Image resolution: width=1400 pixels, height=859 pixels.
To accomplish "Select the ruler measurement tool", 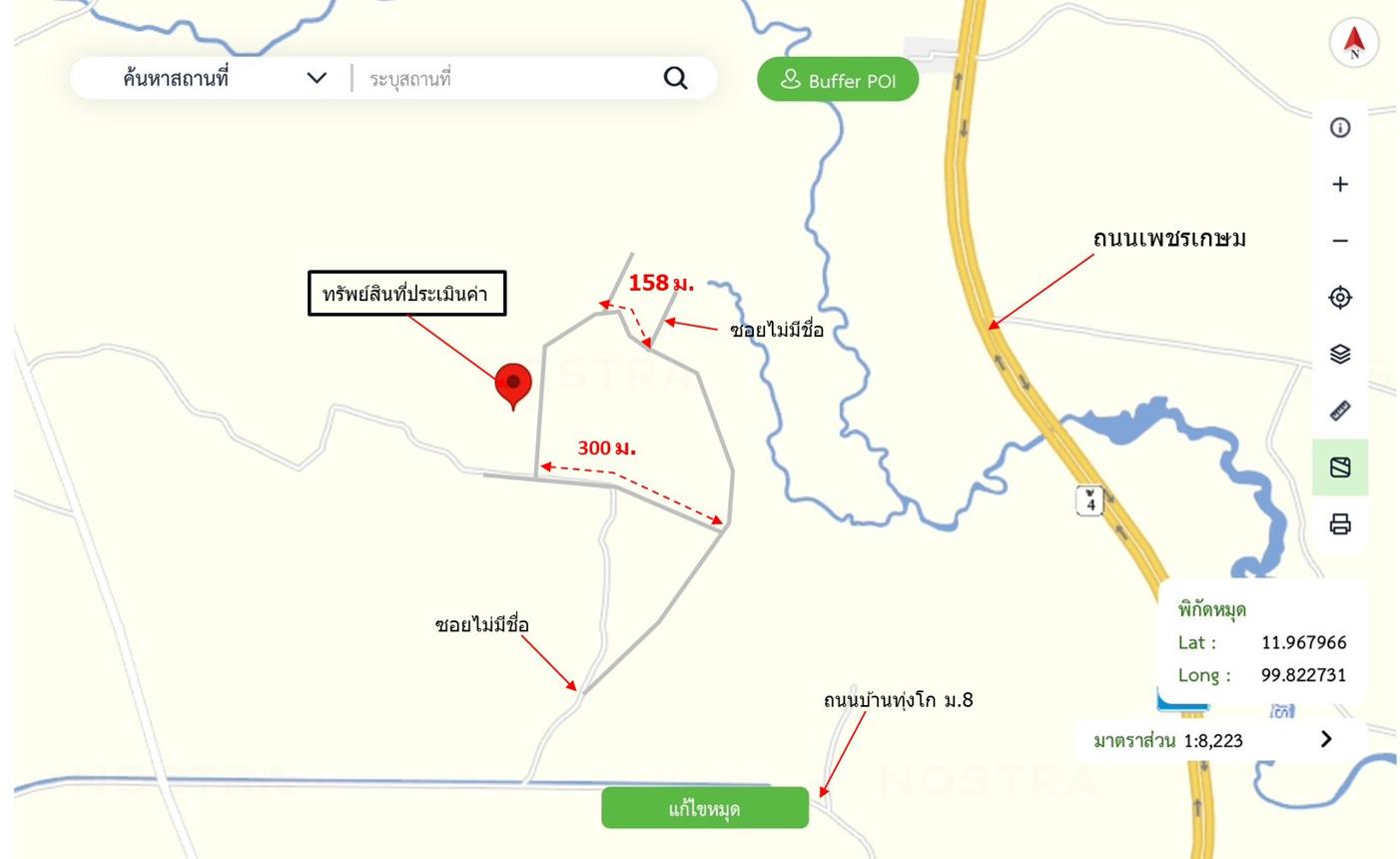I will (x=1340, y=411).
